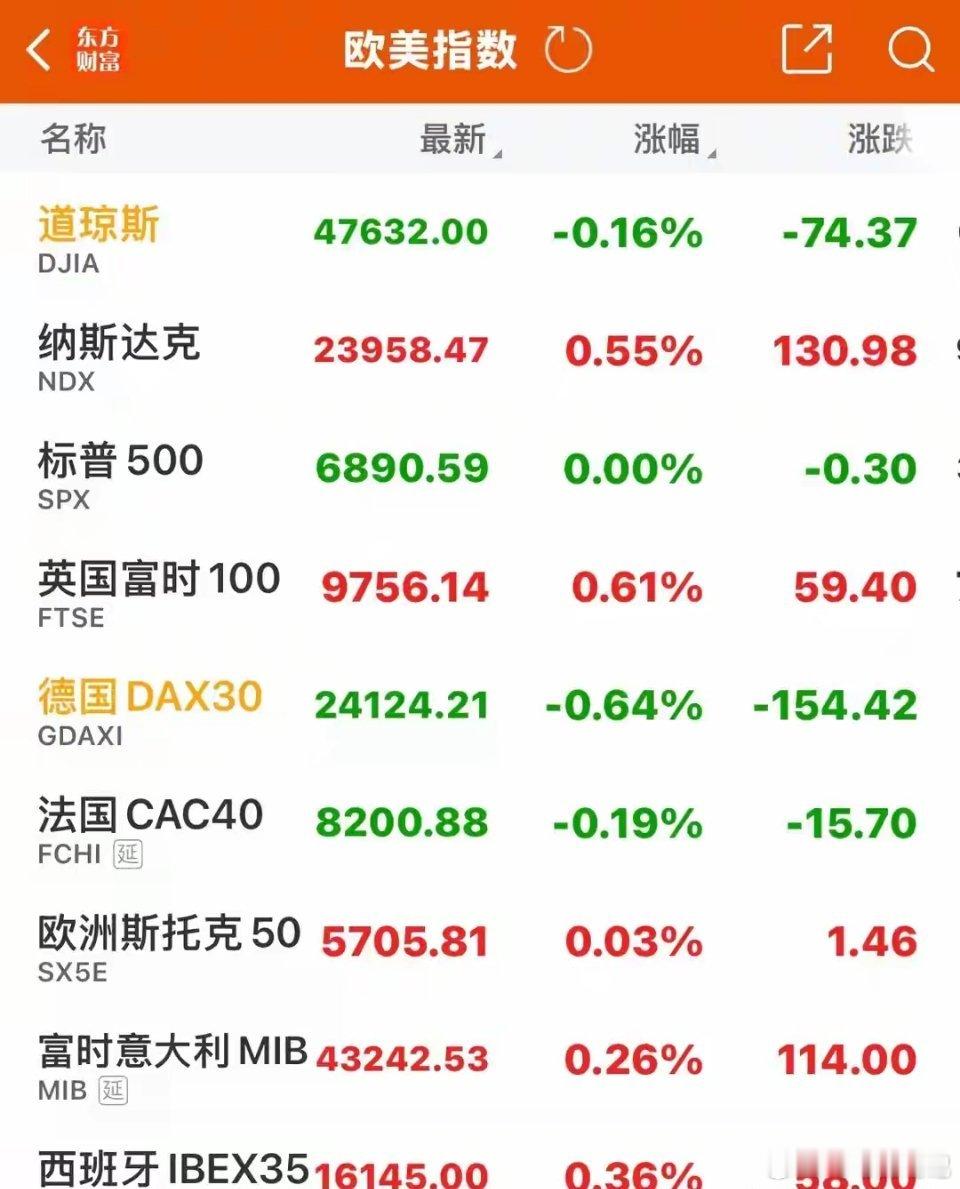Open search using the magnifier icon

[908, 46]
